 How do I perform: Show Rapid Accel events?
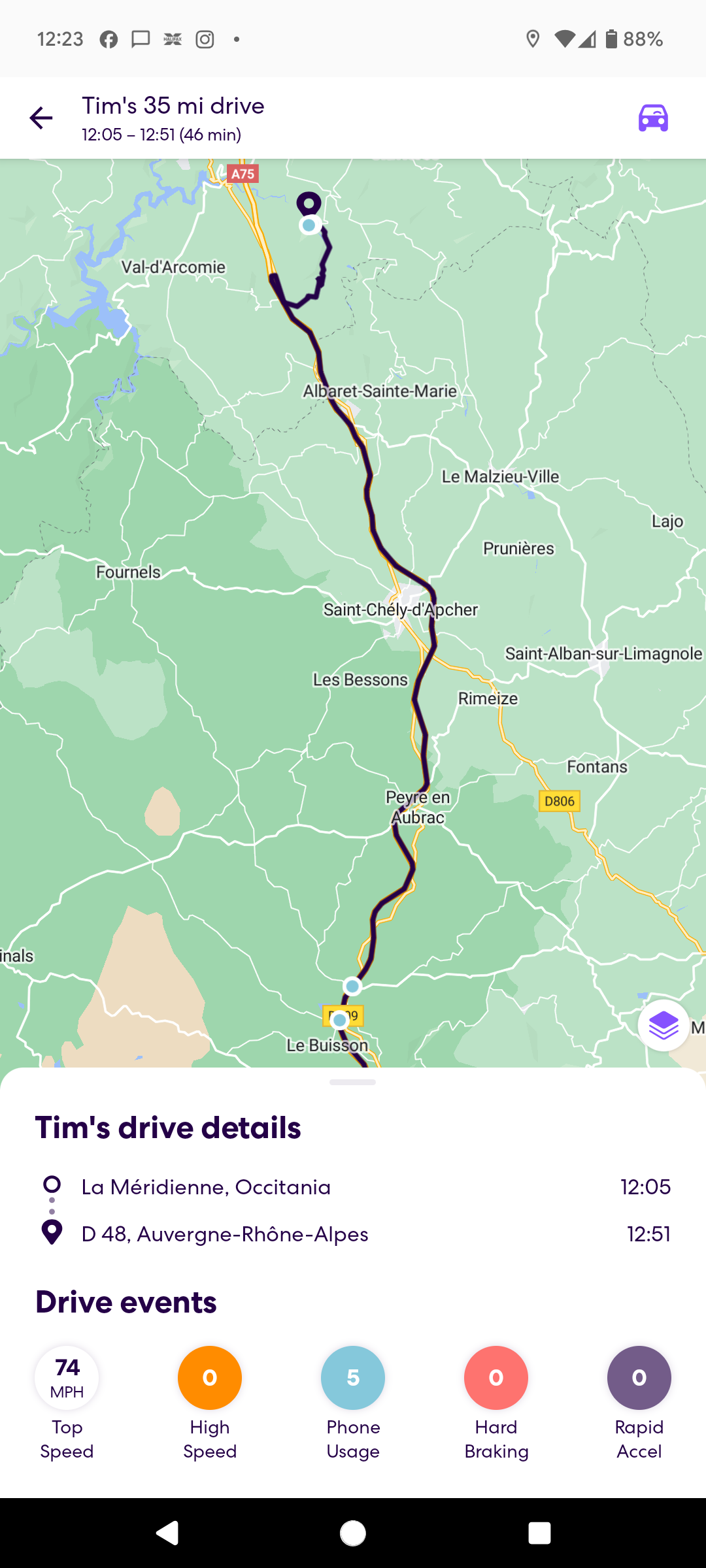click(639, 1377)
